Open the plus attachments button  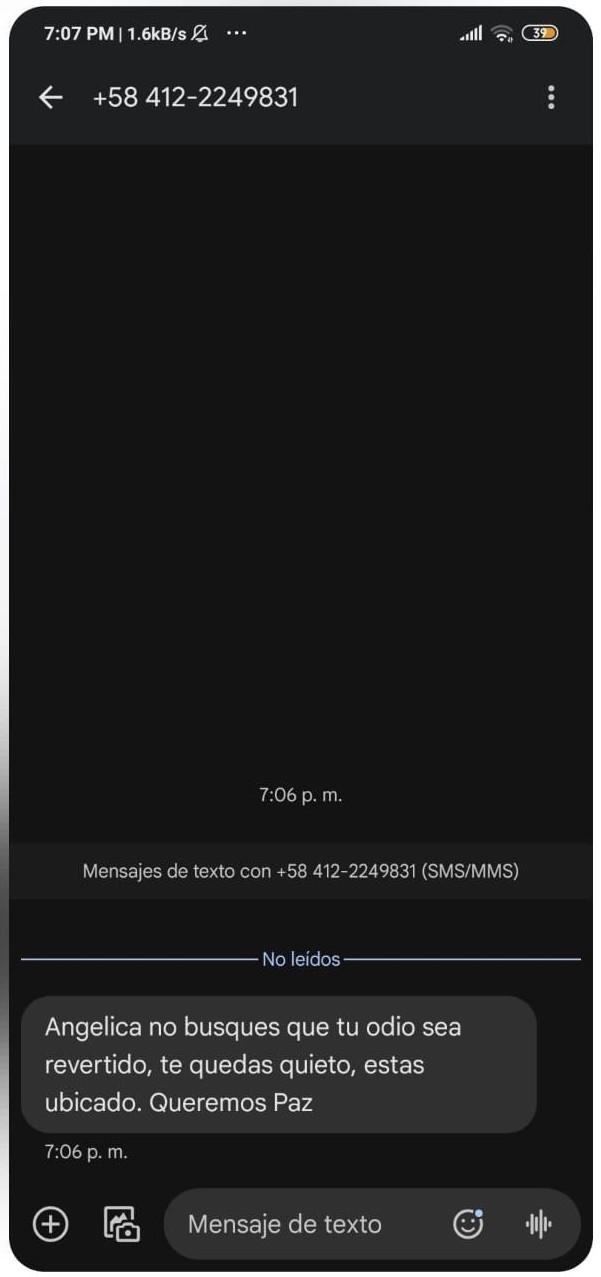[50, 1224]
